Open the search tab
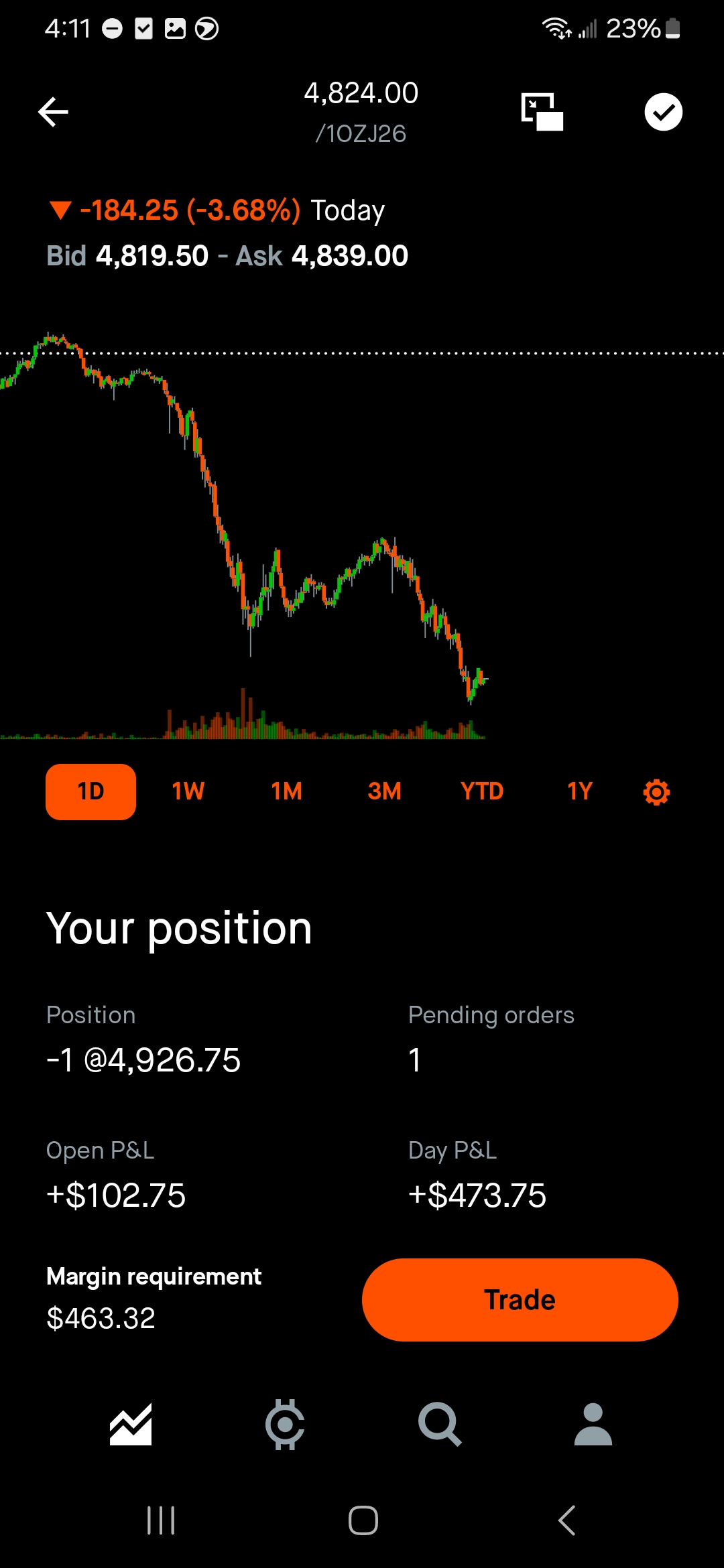Screen dimensions: 724x1568 [439, 1424]
